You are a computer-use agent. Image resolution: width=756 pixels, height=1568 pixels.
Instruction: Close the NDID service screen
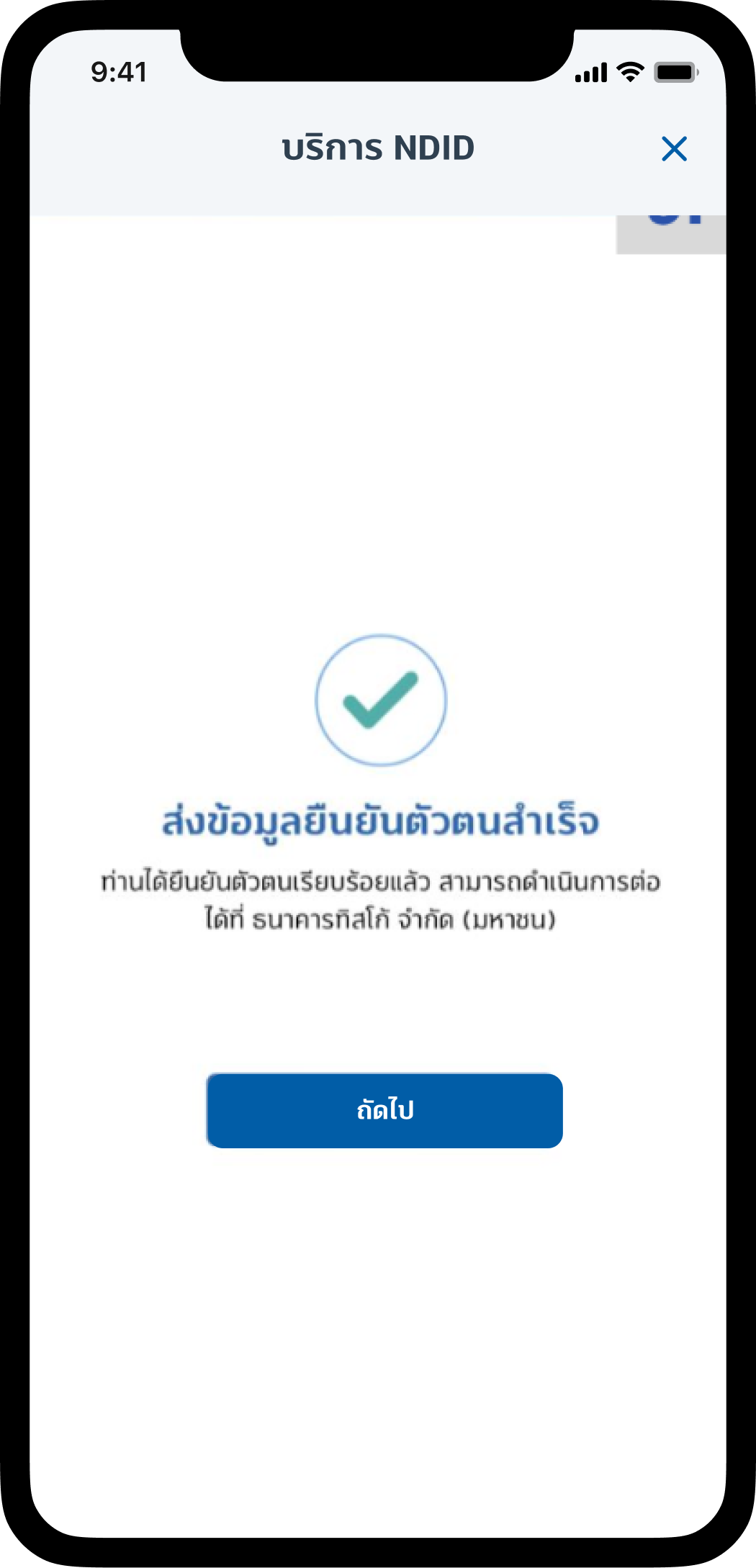[674, 149]
